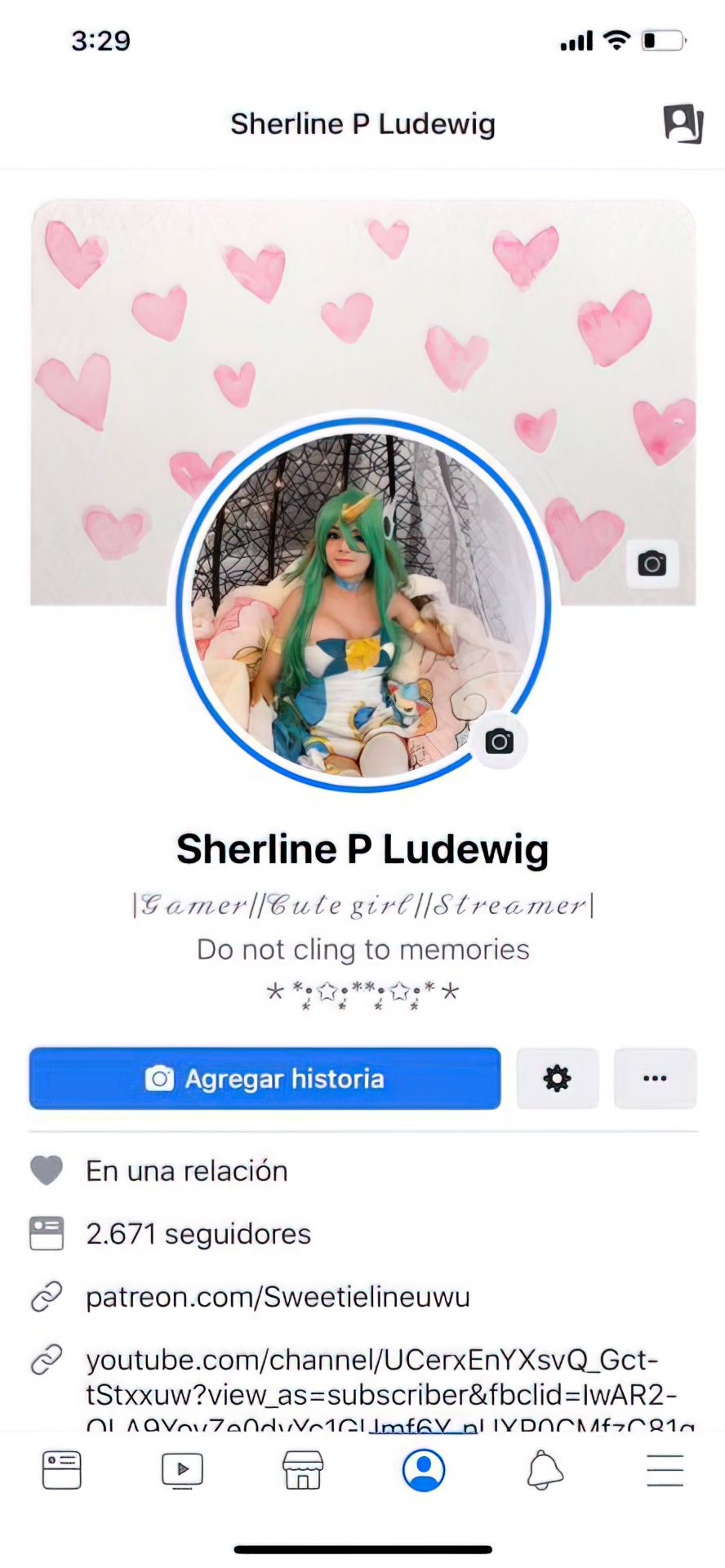Go to the Marketplace tab

tap(303, 1470)
